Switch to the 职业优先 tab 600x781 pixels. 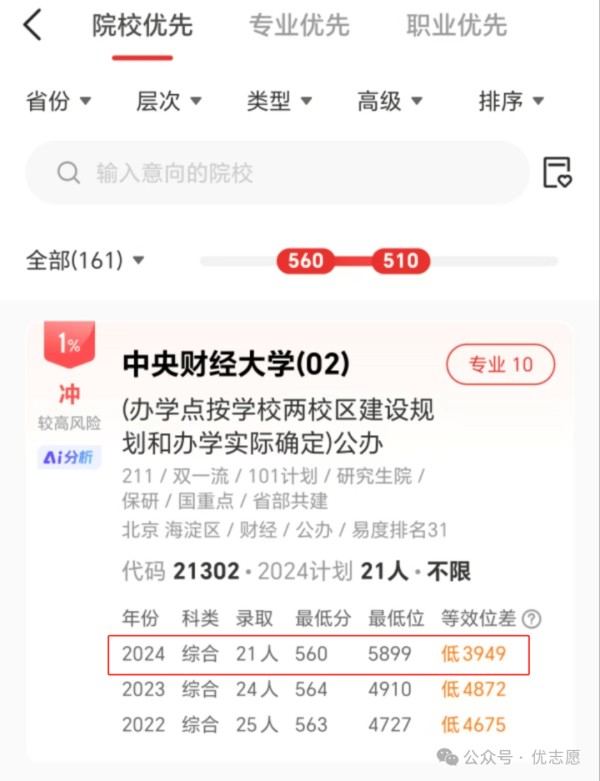coord(456,26)
